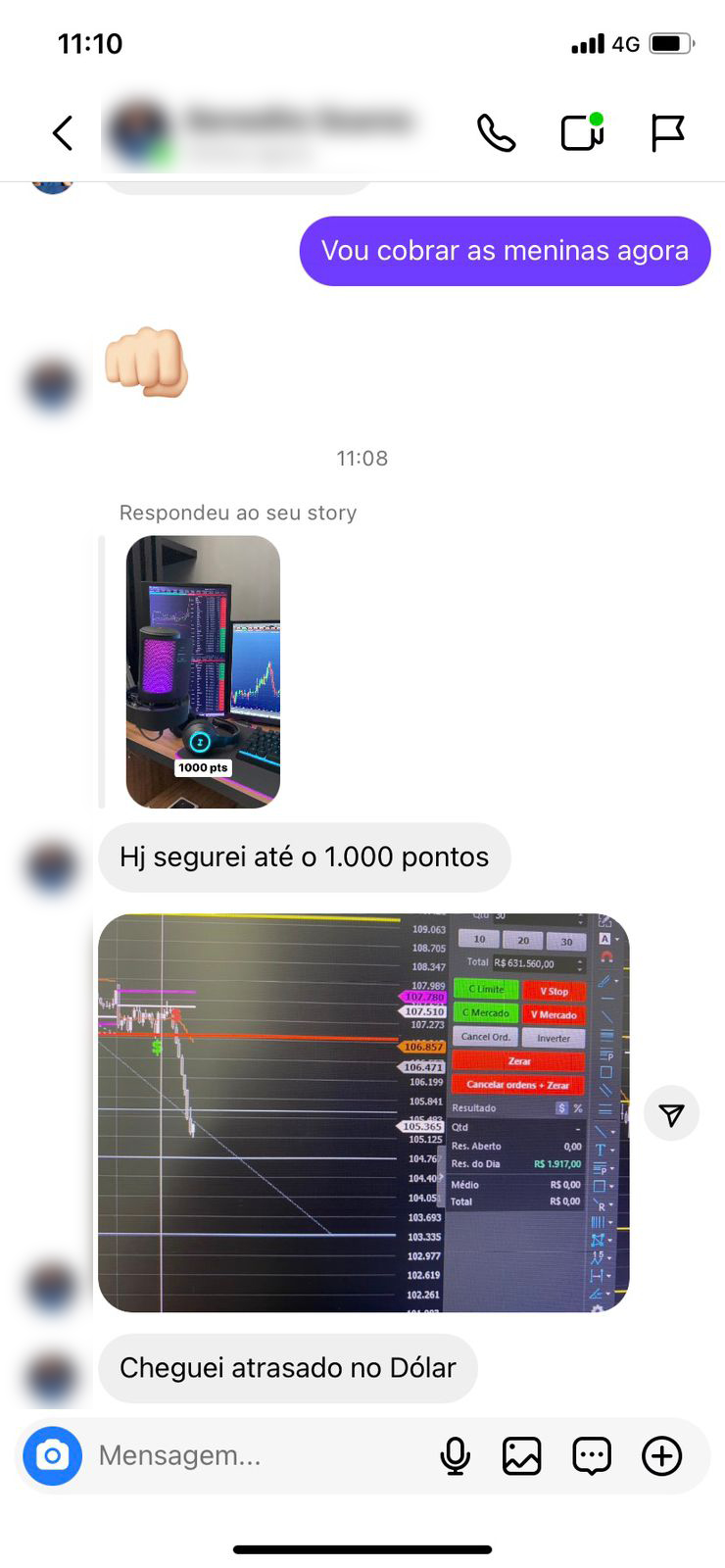Share the trading chart photo
This screenshot has width=725, height=1568.
pos(671,1114)
